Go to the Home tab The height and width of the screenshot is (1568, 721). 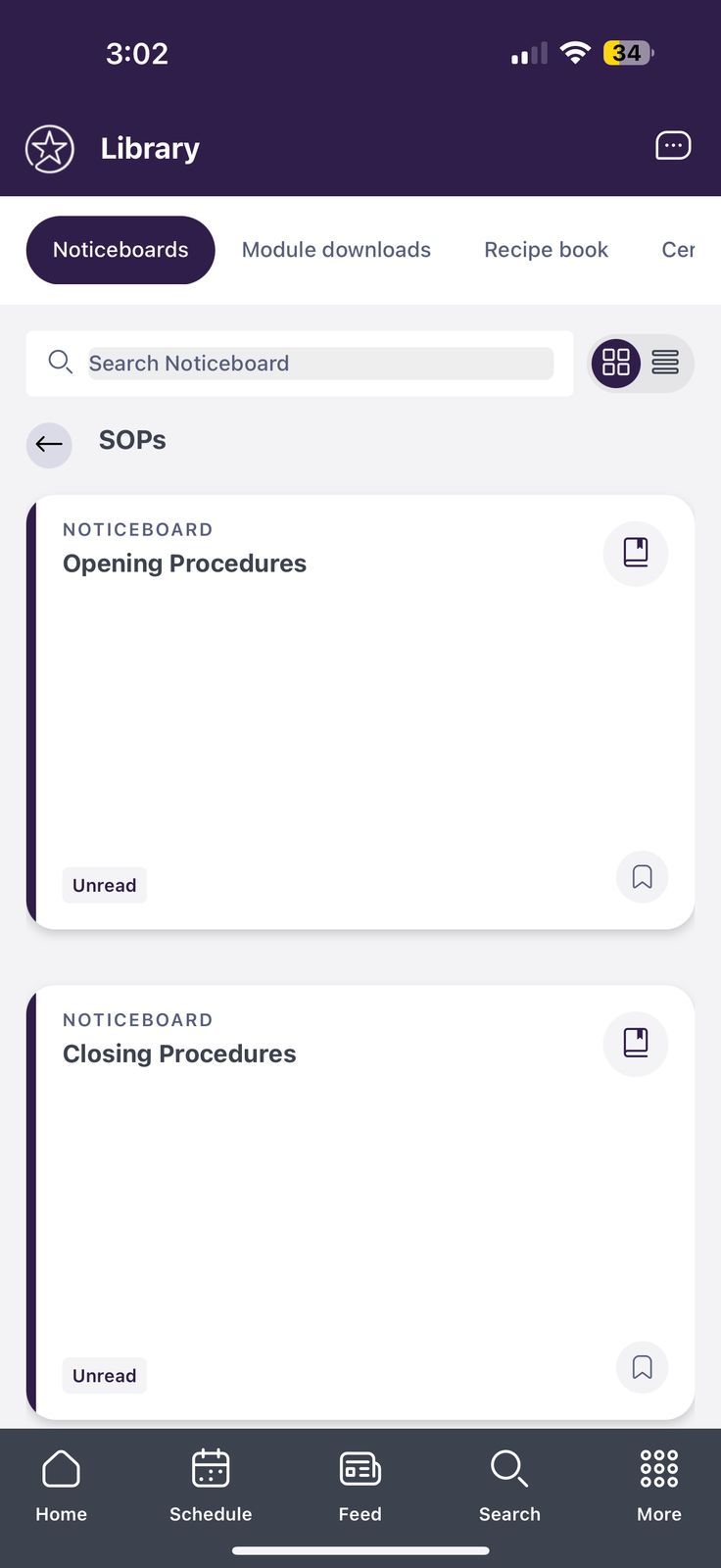[x=61, y=1487]
